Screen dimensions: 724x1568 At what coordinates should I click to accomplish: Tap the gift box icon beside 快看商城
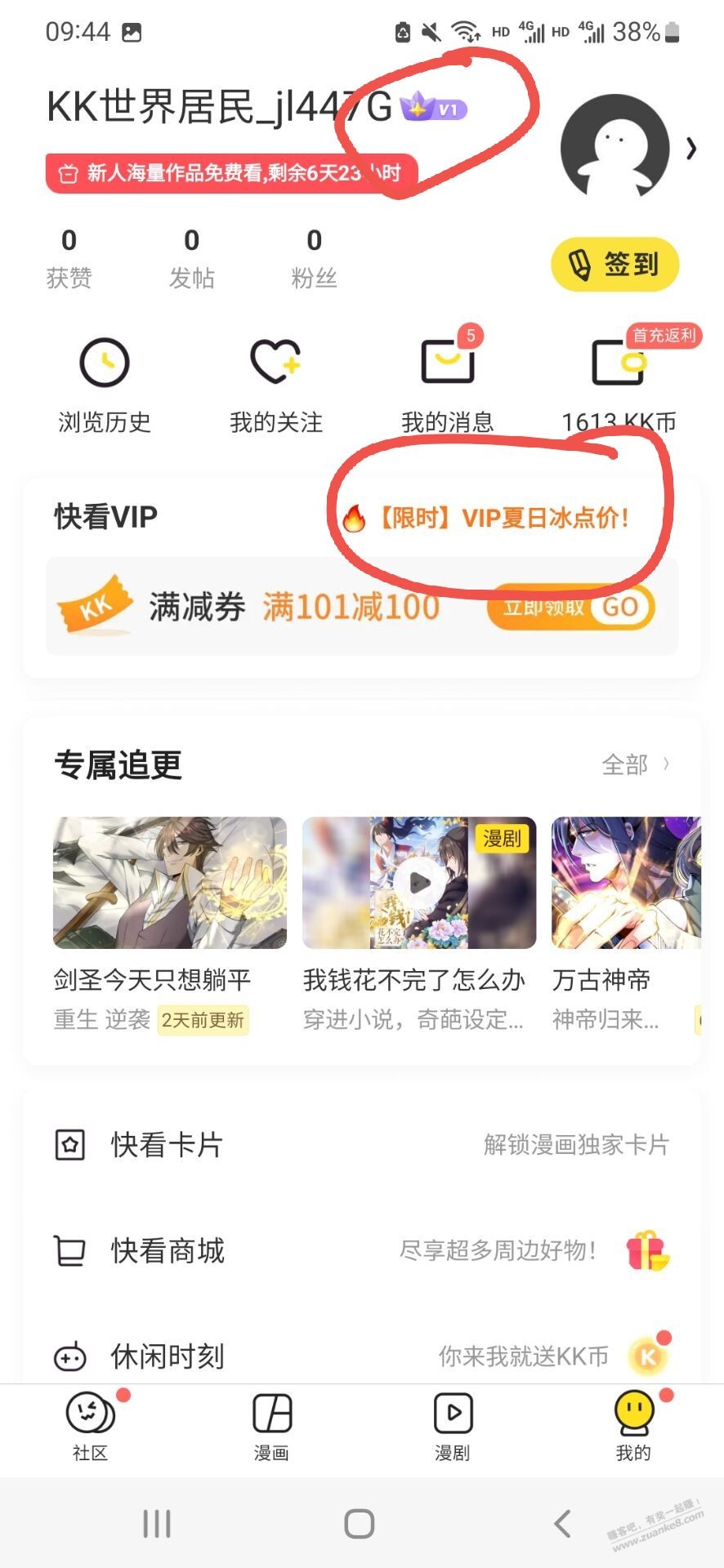pos(646,1251)
